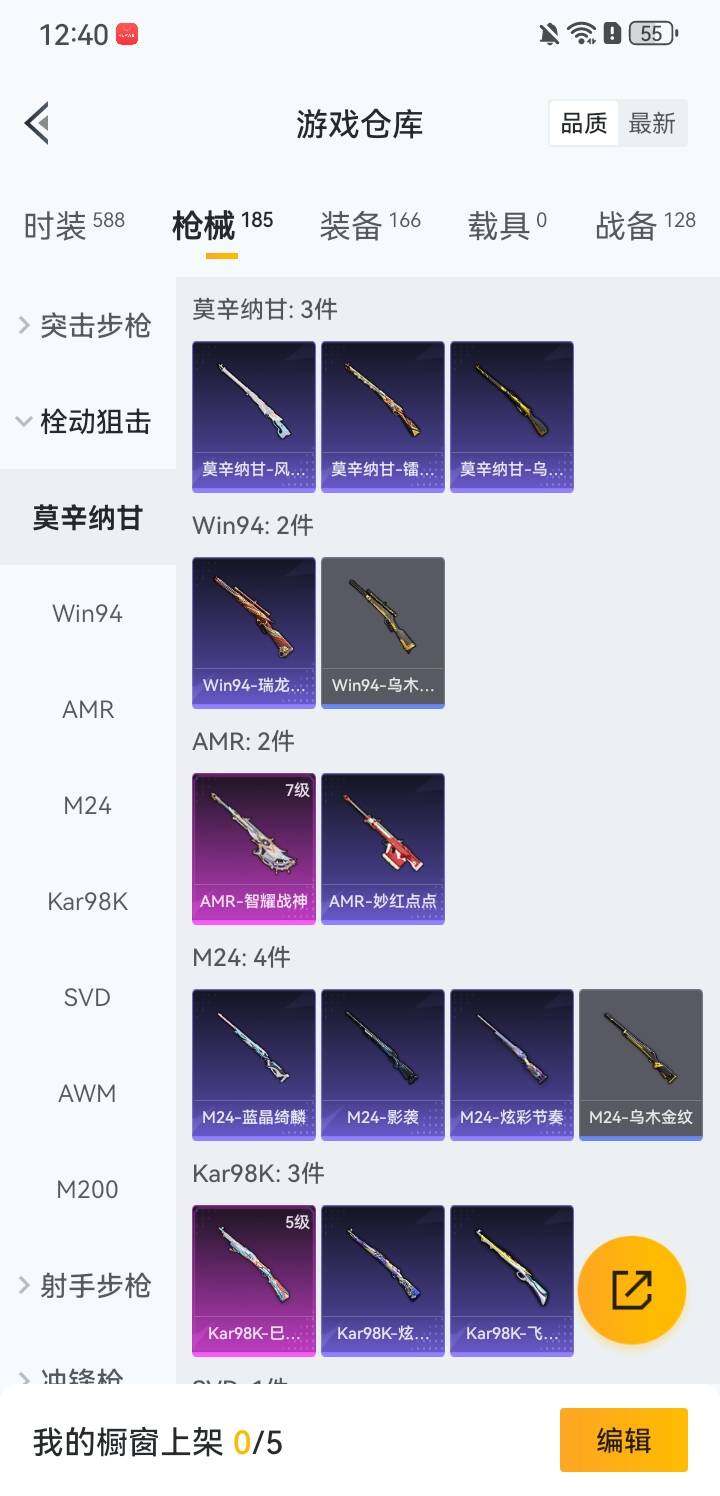Expand the 射手步枪 category
The width and height of the screenshot is (720, 1496).
tap(88, 1285)
